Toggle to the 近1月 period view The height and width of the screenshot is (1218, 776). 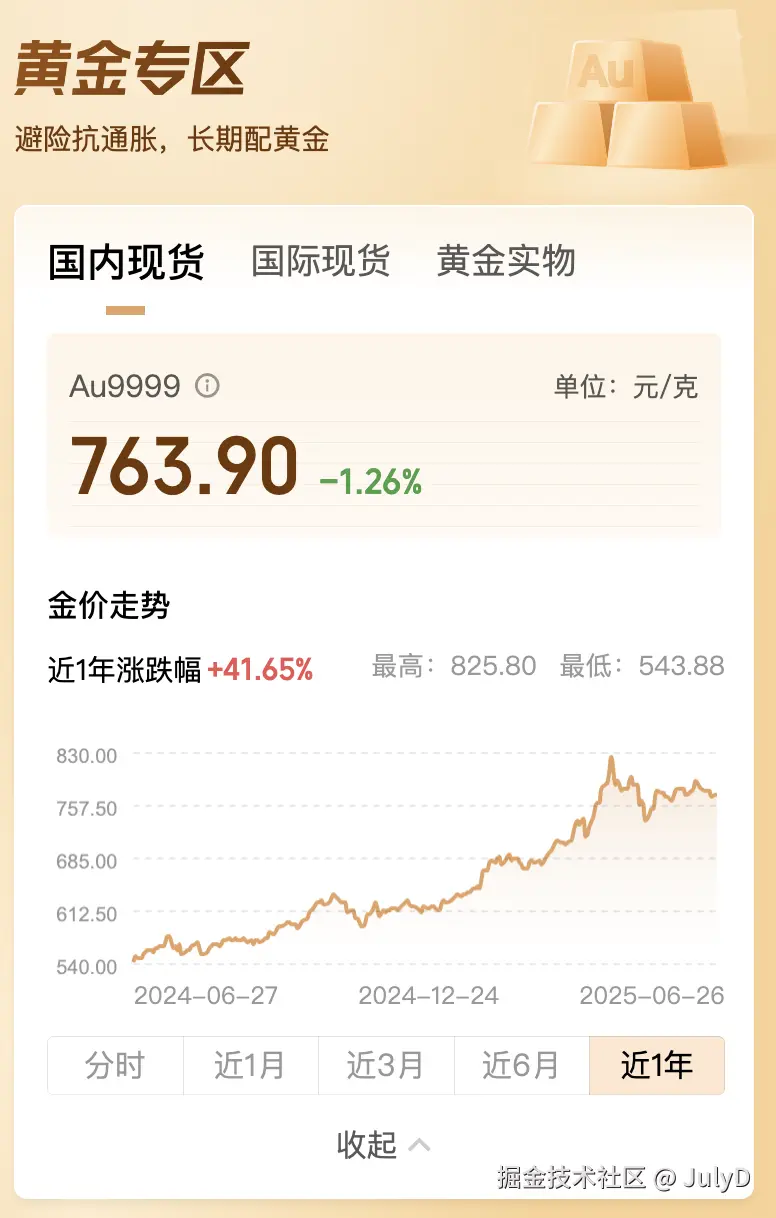251,1066
